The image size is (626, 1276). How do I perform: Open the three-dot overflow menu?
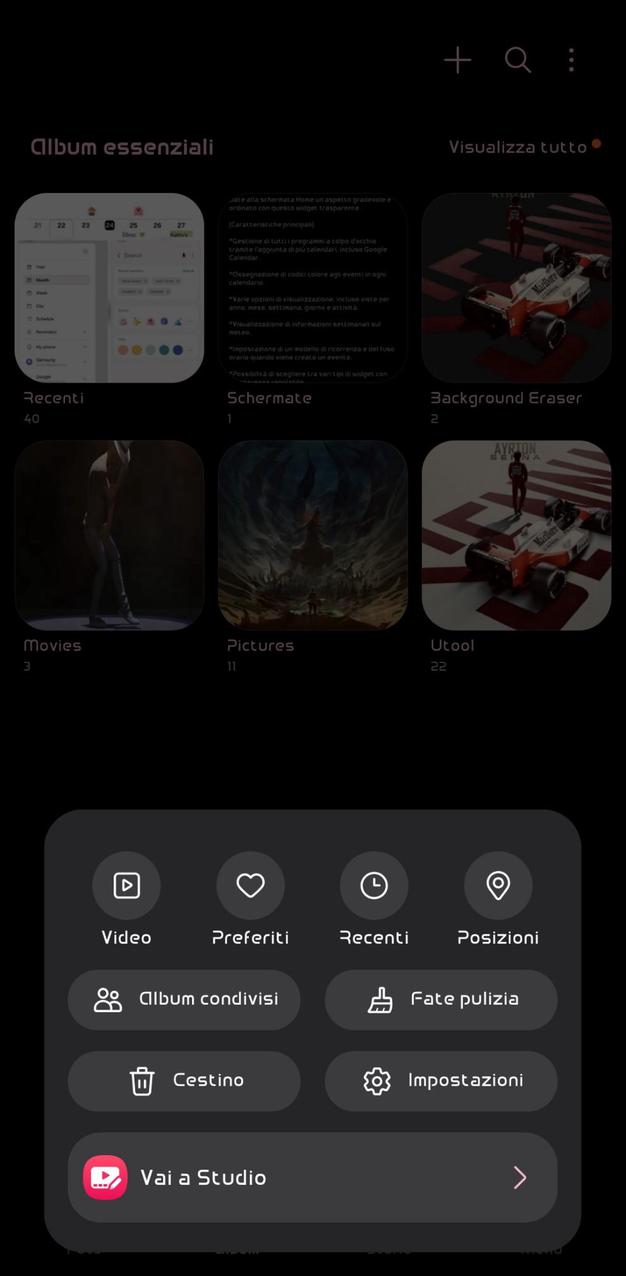pyautogui.click(x=571, y=60)
